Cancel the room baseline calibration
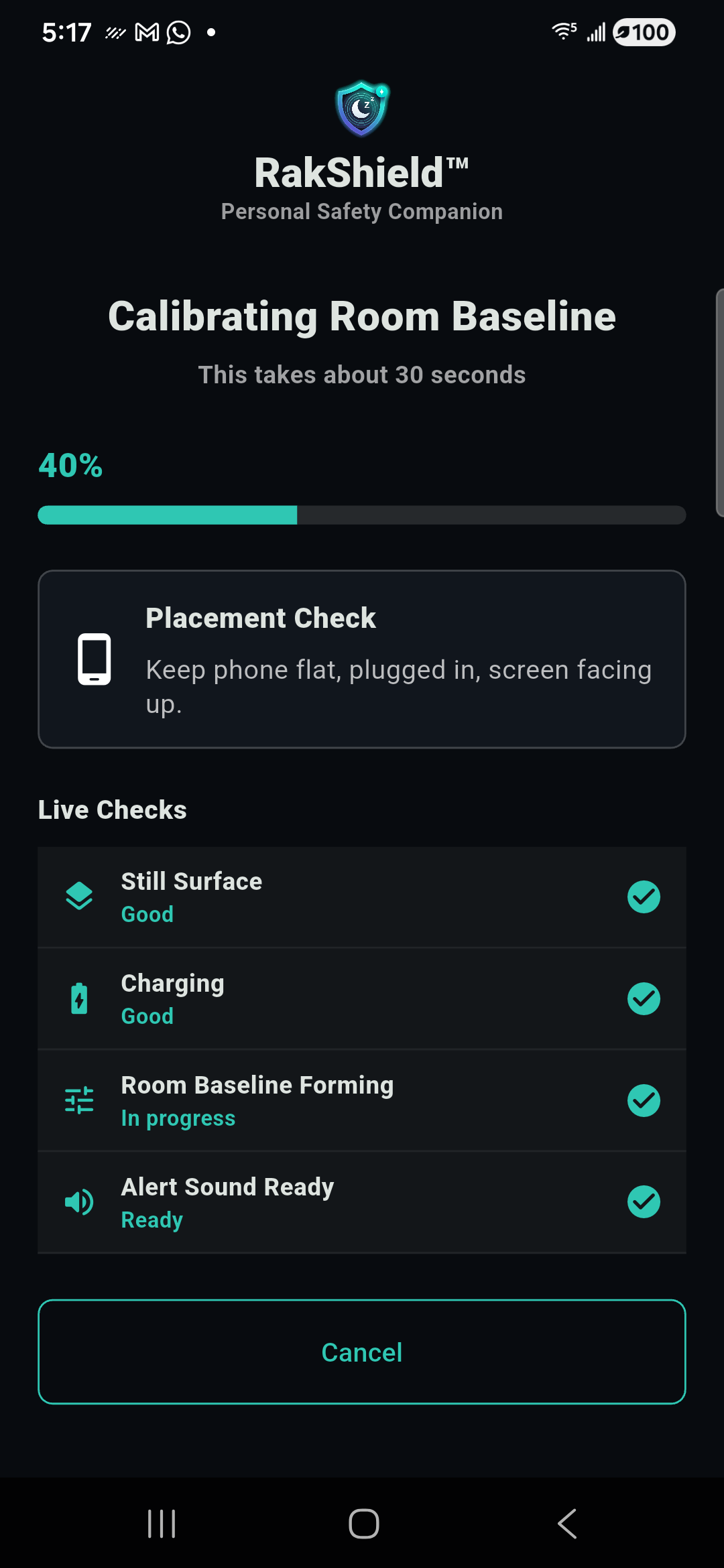The width and height of the screenshot is (724, 1568). pyautogui.click(x=362, y=1352)
